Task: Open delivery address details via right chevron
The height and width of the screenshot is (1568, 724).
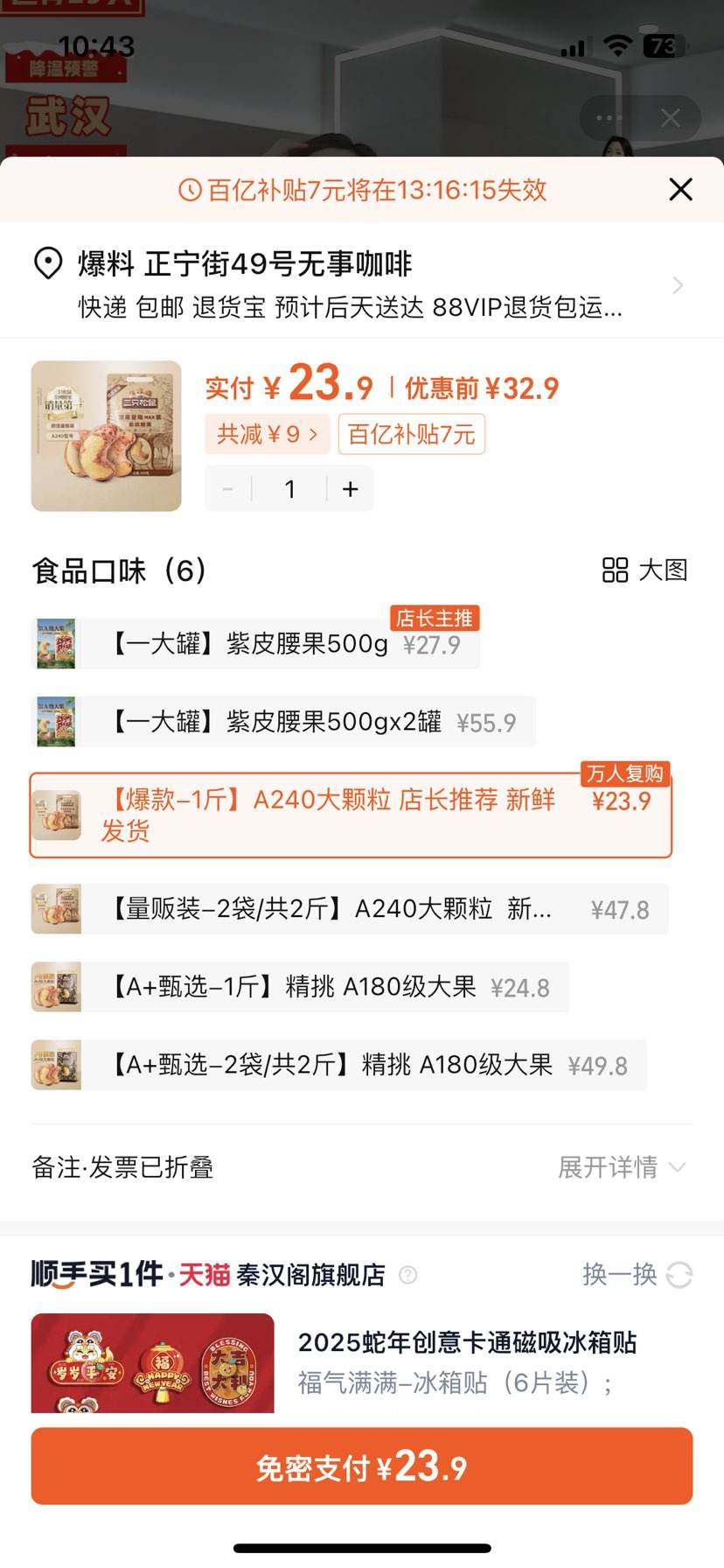Action: 680,284
